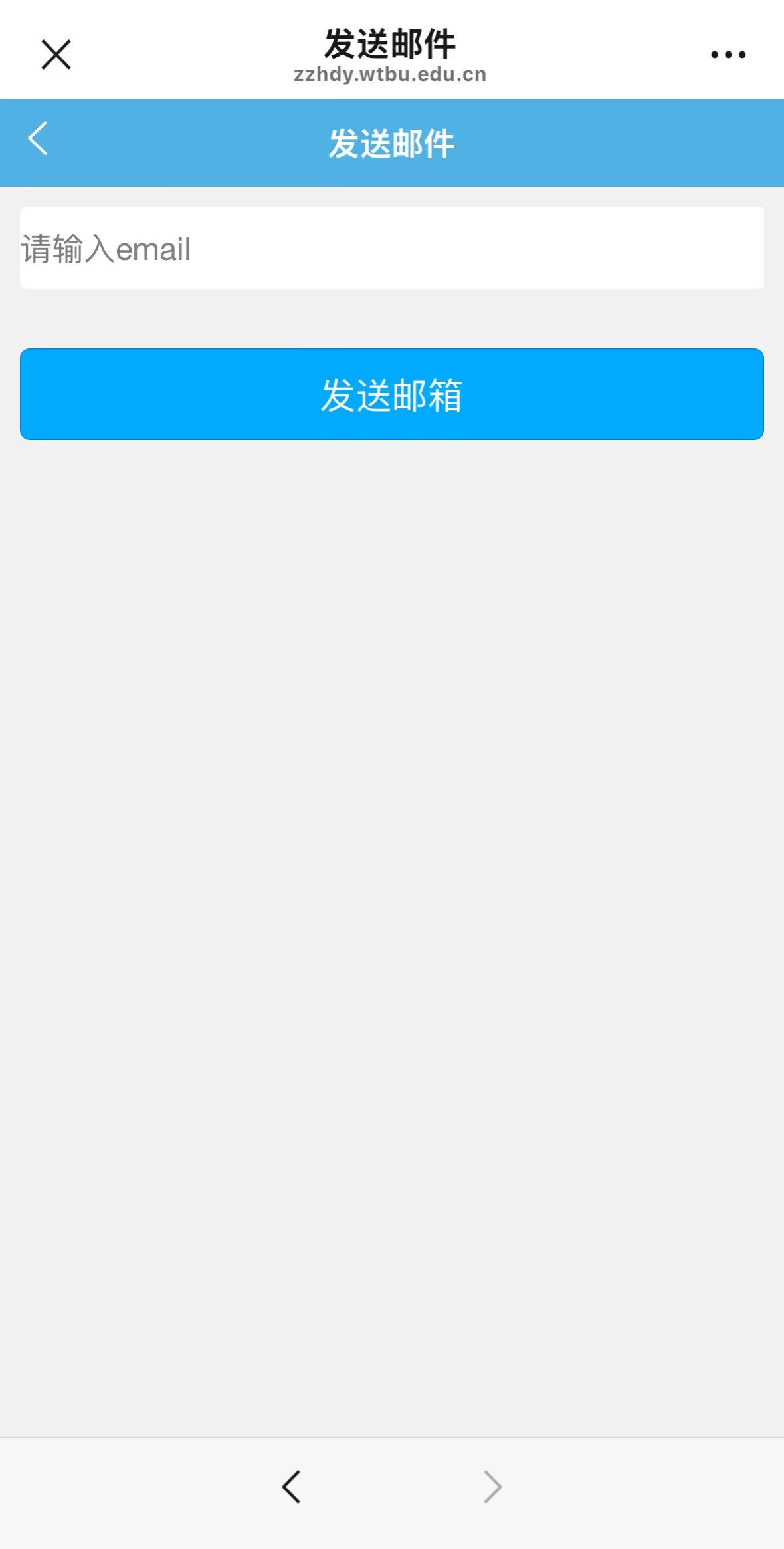Screen dimensions: 784x1549
Task: Close the webview with the X icon
Action: point(56,55)
